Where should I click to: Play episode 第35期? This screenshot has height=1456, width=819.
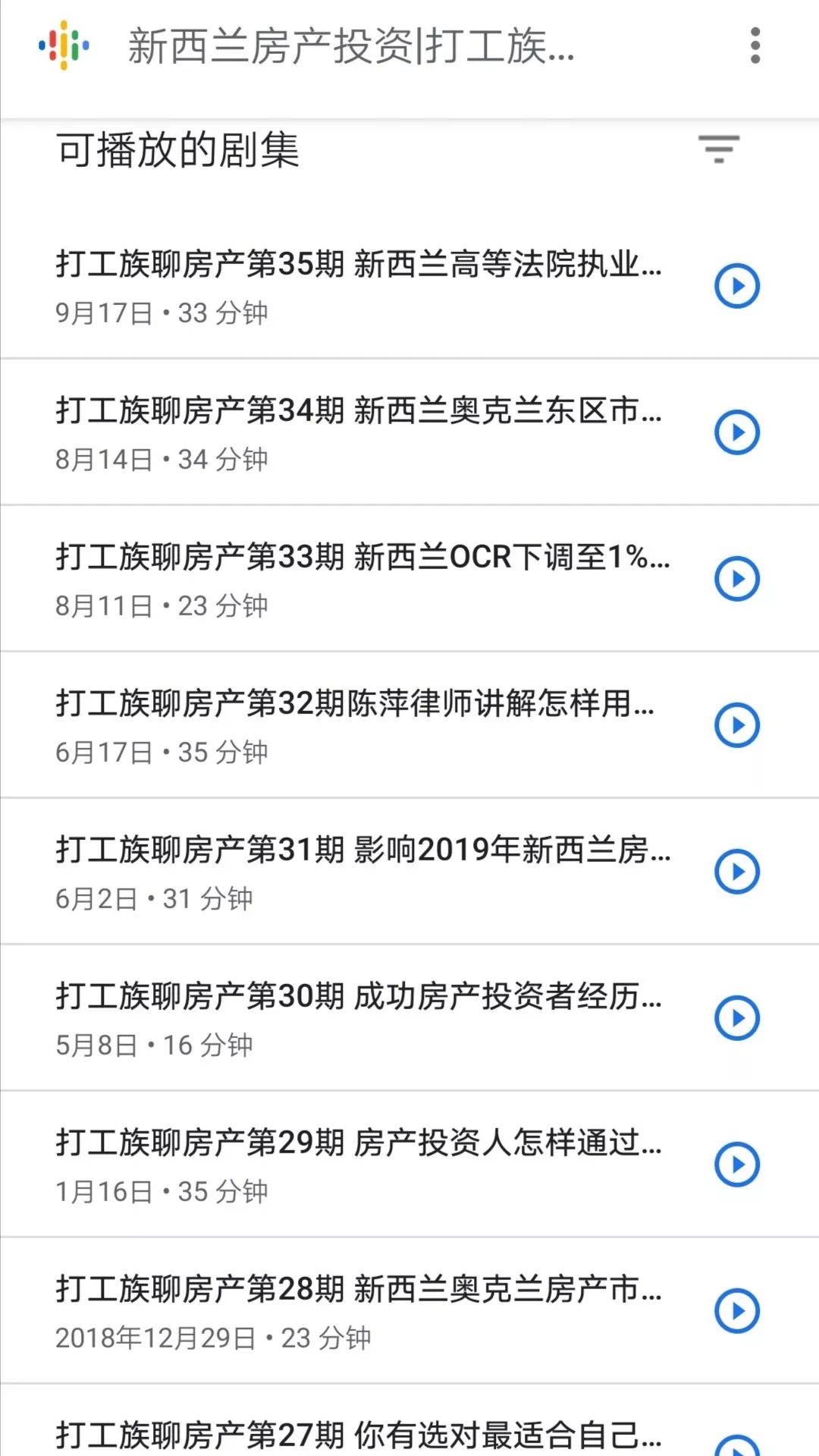(736, 286)
